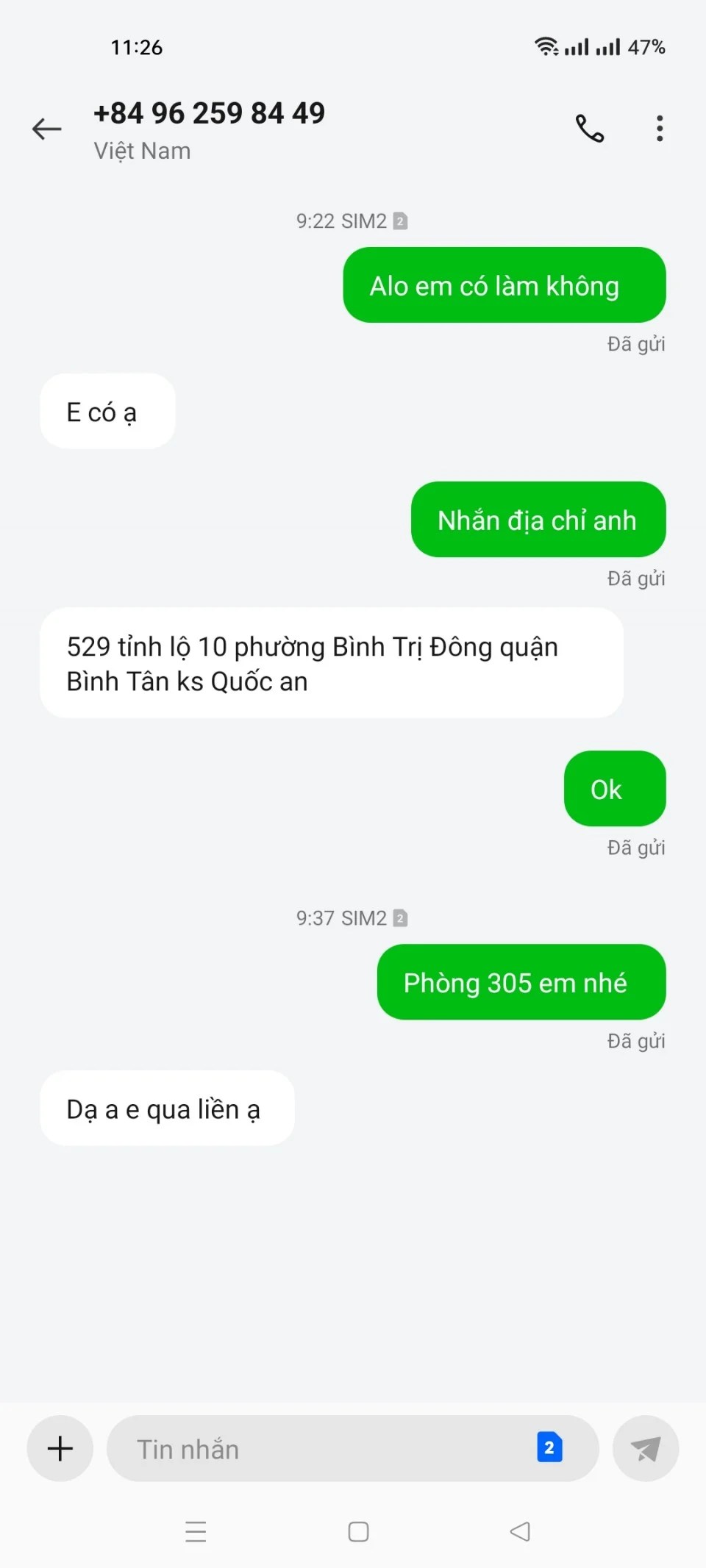The width and height of the screenshot is (706, 1568).
Task: Go back to the conversation list
Action: point(47,129)
